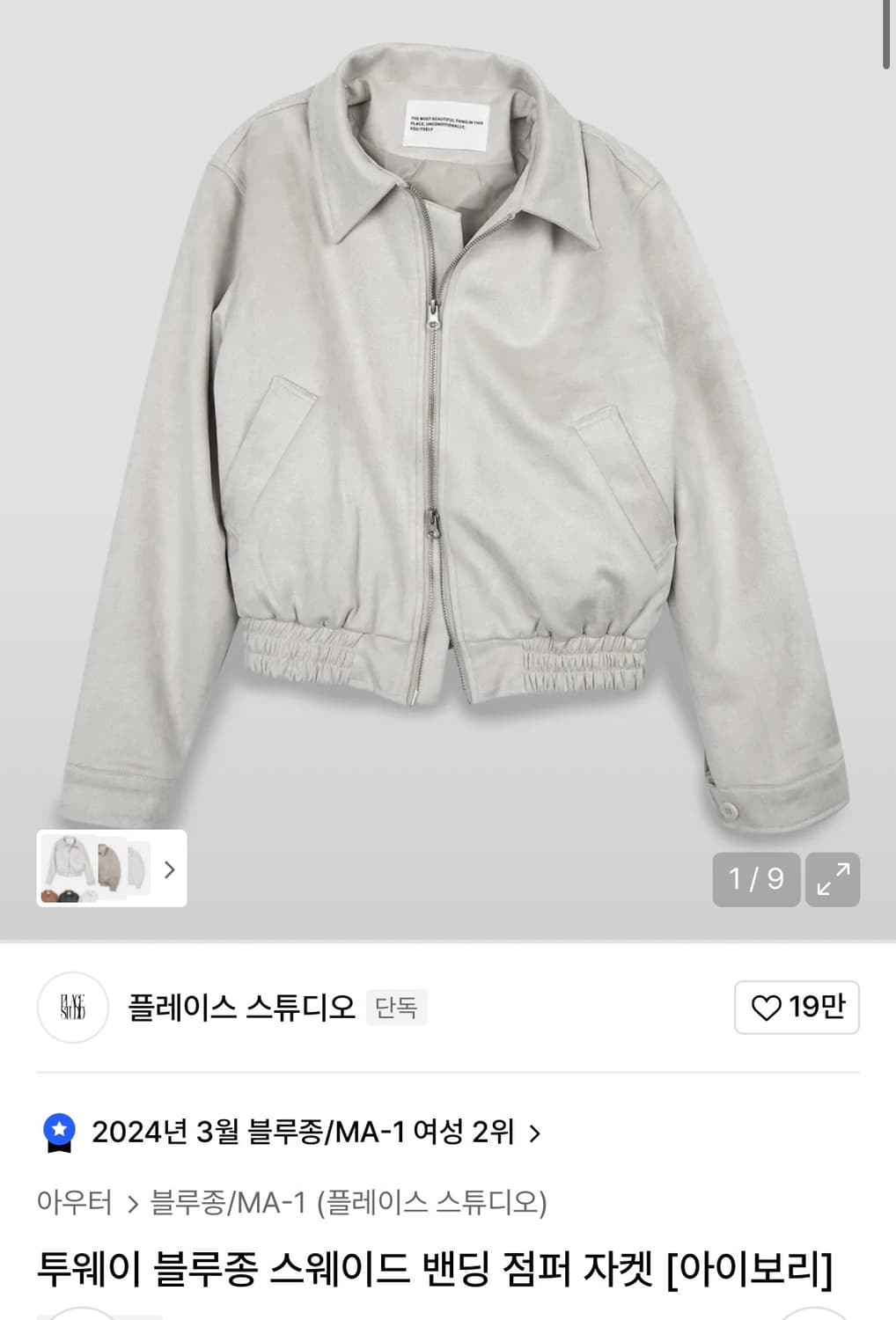Click the Place Studio circular brand logo
Image resolution: width=896 pixels, height=1320 pixels.
tap(72, 1009)
